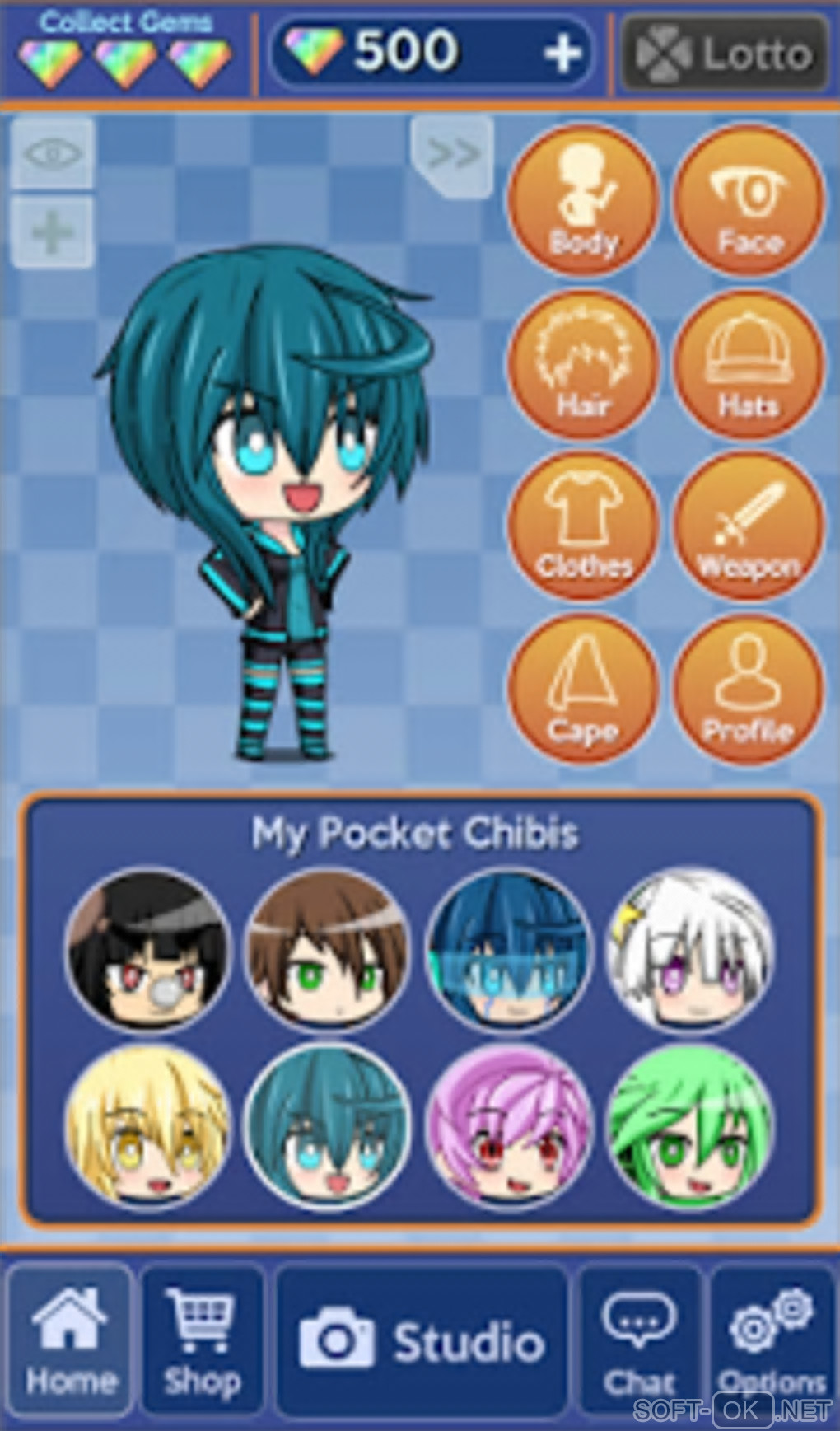Viewport: 840px width, 1431px height.
Task: Choose the pink-haired chibi
Action: pos(510,1127)
